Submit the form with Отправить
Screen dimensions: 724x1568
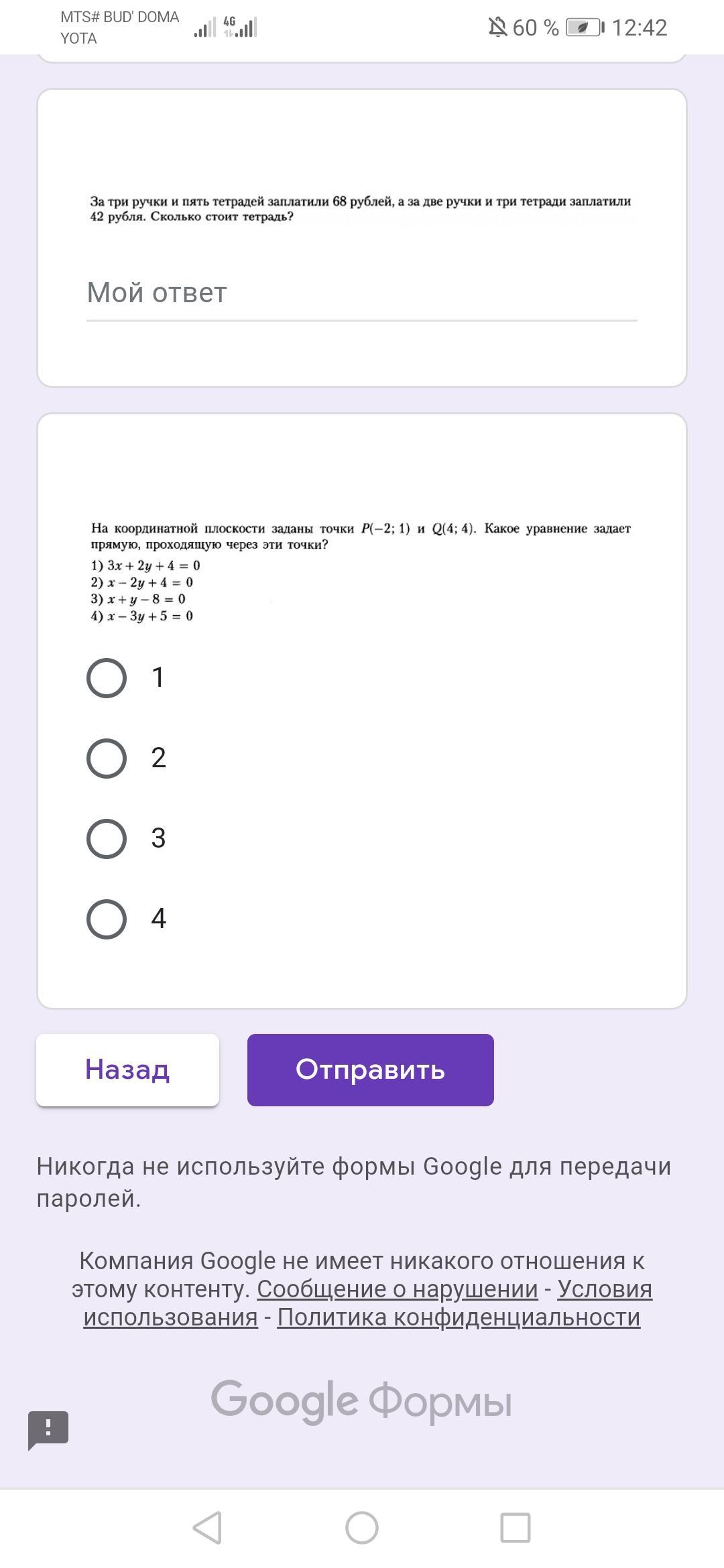click(371, 1070)
